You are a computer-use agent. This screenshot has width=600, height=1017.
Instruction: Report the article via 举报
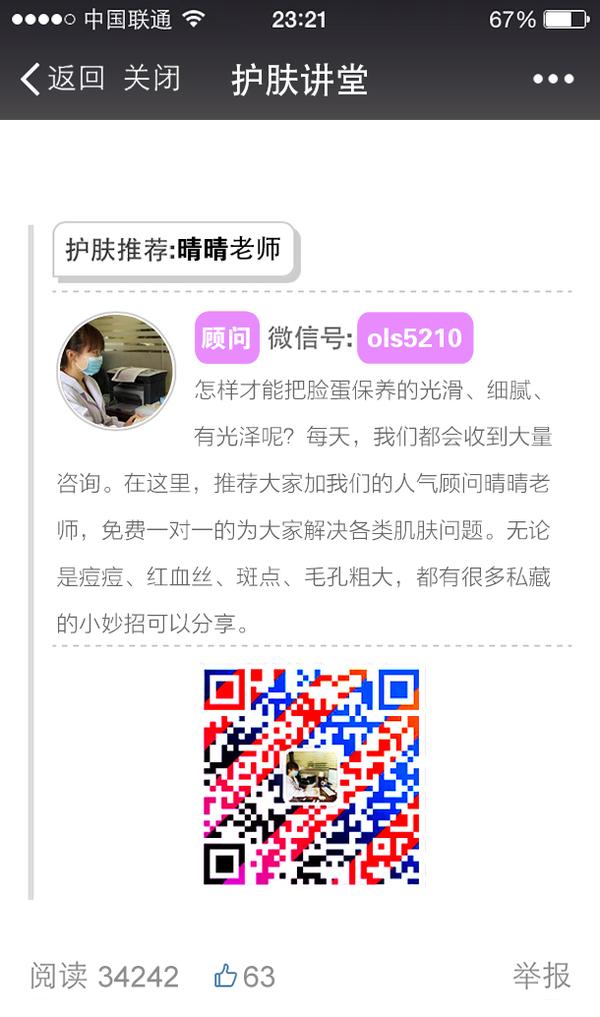[541, 975]
